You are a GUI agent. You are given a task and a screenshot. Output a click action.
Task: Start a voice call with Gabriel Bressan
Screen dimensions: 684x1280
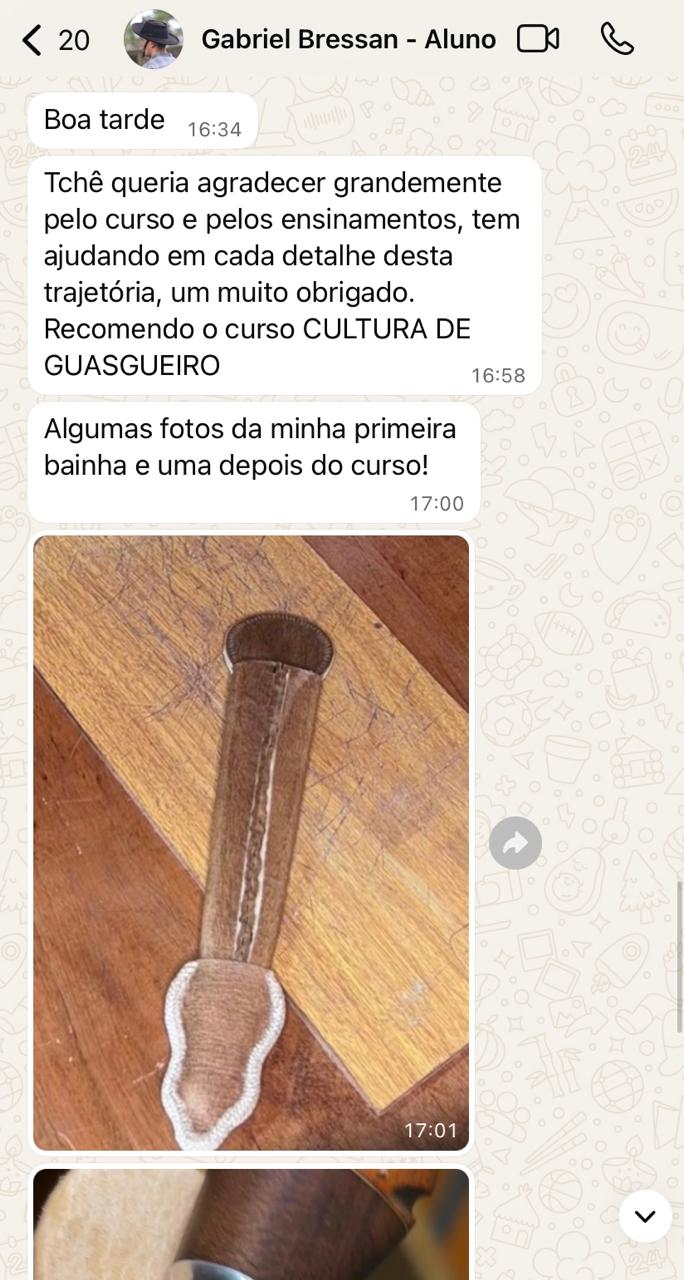617,39
